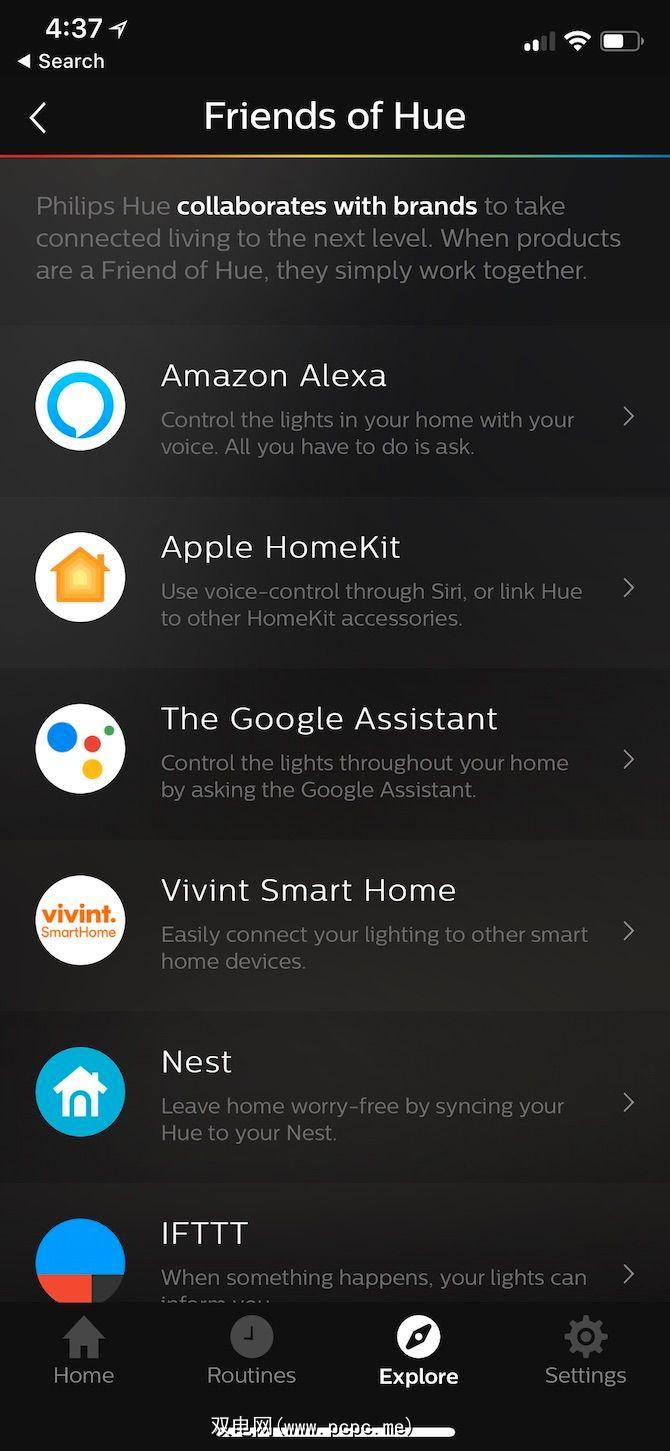Select the Apple HomeKit row
The image size is (670, 1451).
(x=334, y=583)
